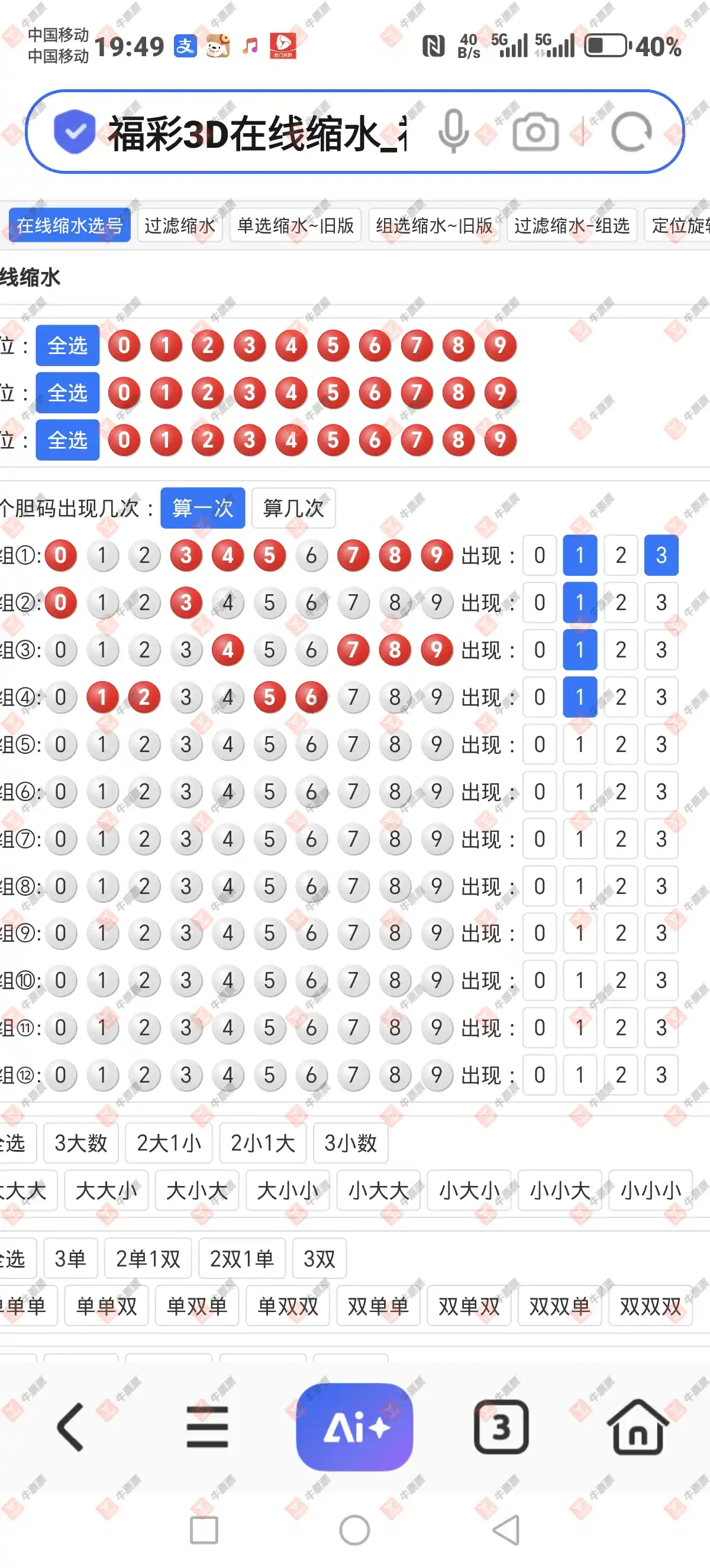This screenshot has height=1568, width=710.
Task: Pick the 双双双 pattern option
Action: [x=650, y=1305]
